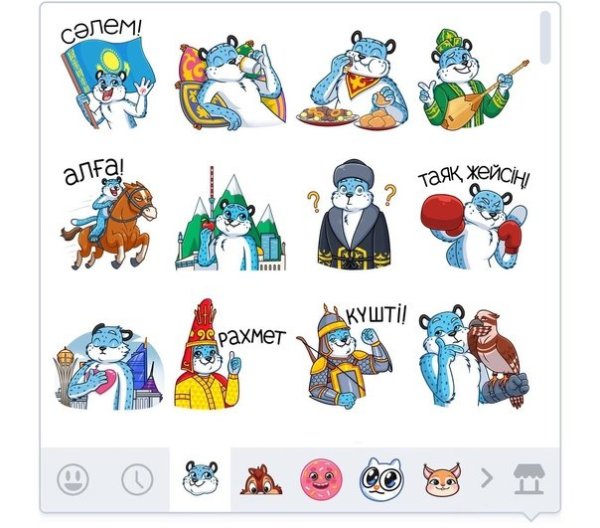Image resolution: width=600 pixels, height=528 pixels.
Task: Open the orange fox sticker pack
Action: pos(441,480)
